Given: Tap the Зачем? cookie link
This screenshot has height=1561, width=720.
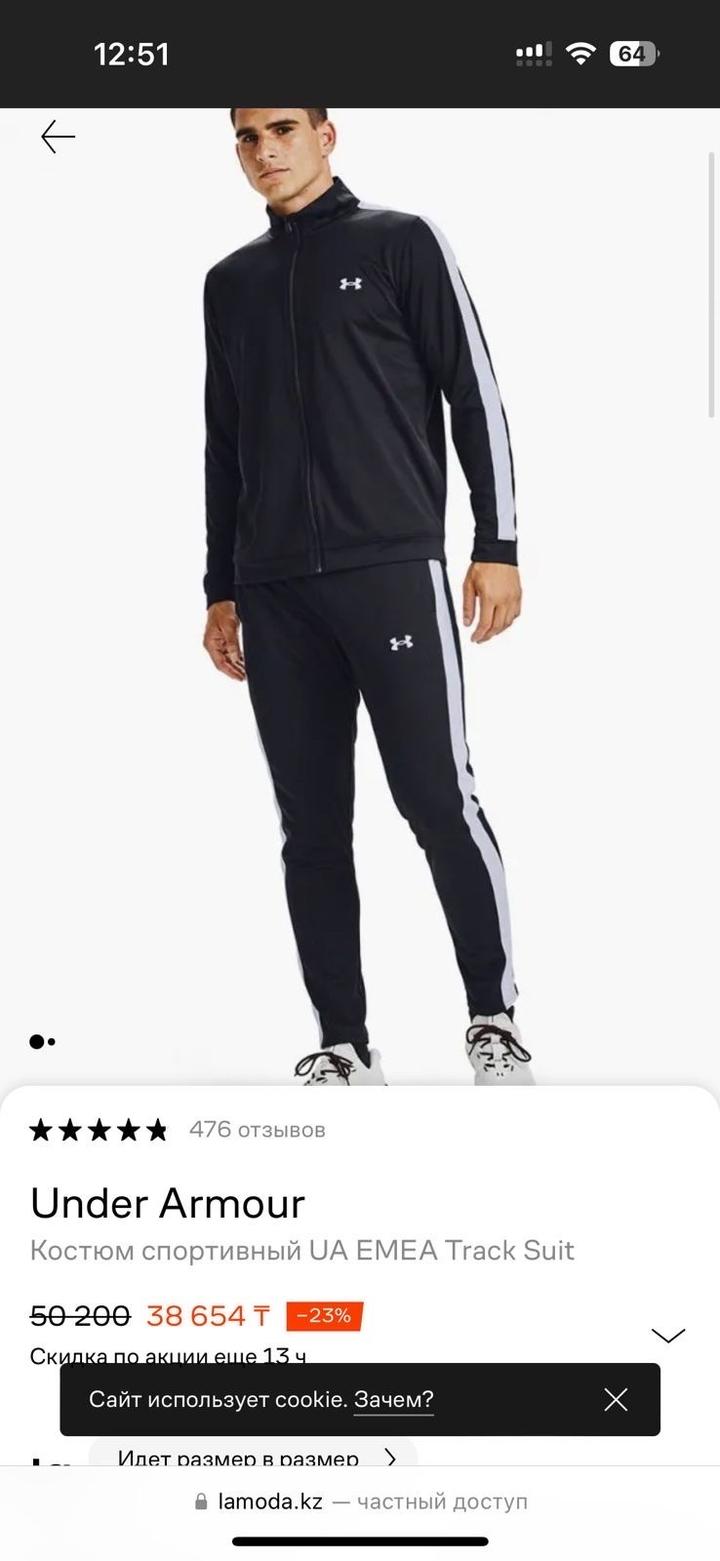Looking at the screenshot, I should [x=393, y=1399].
